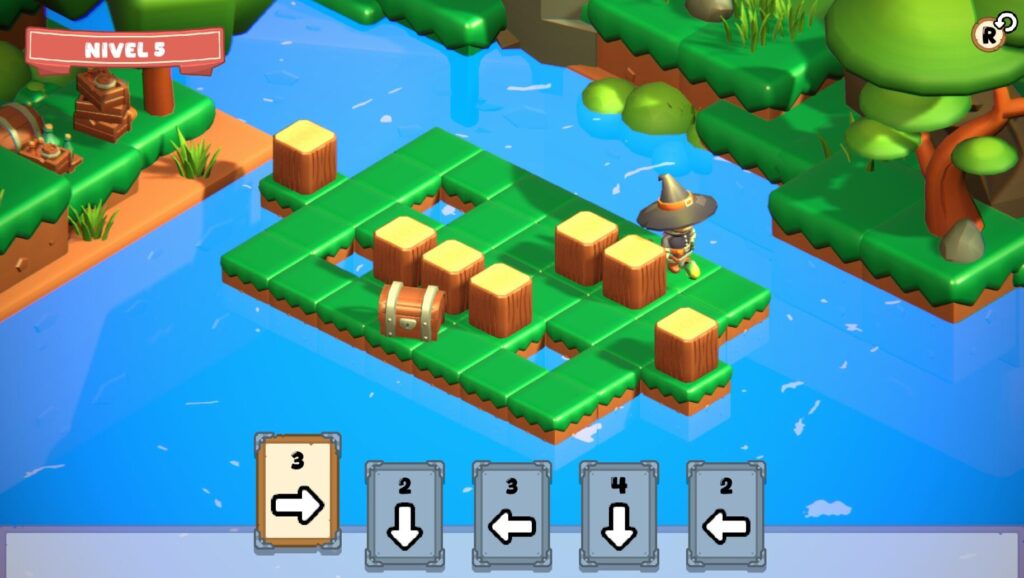The height and width of the screenshot is (578, 1024).
Task: Tap the restart level icon
Action: point(988,33)
